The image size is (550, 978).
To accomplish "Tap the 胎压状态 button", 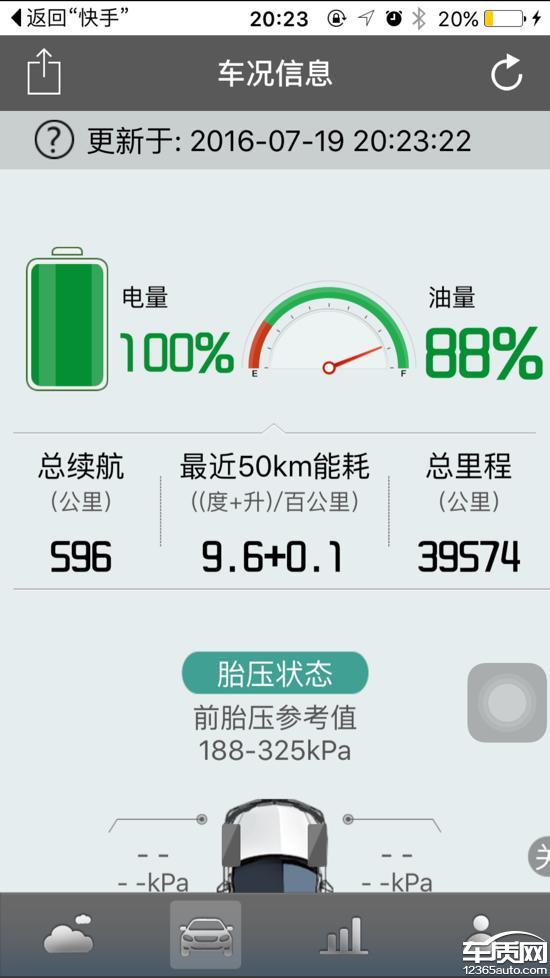I will [275, 673].
